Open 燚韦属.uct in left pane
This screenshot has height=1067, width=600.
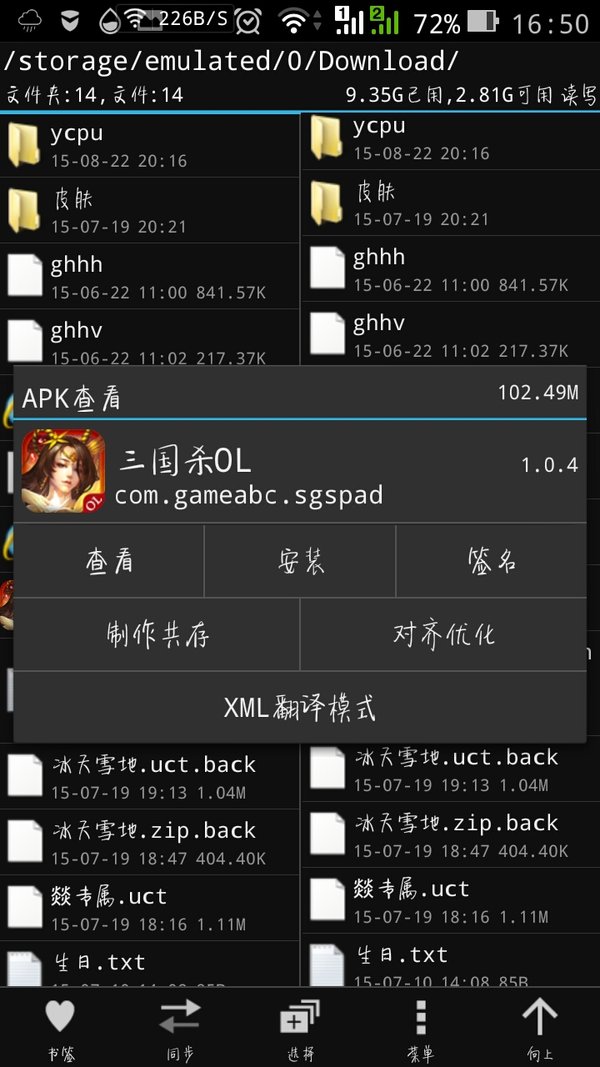(150, 908)
